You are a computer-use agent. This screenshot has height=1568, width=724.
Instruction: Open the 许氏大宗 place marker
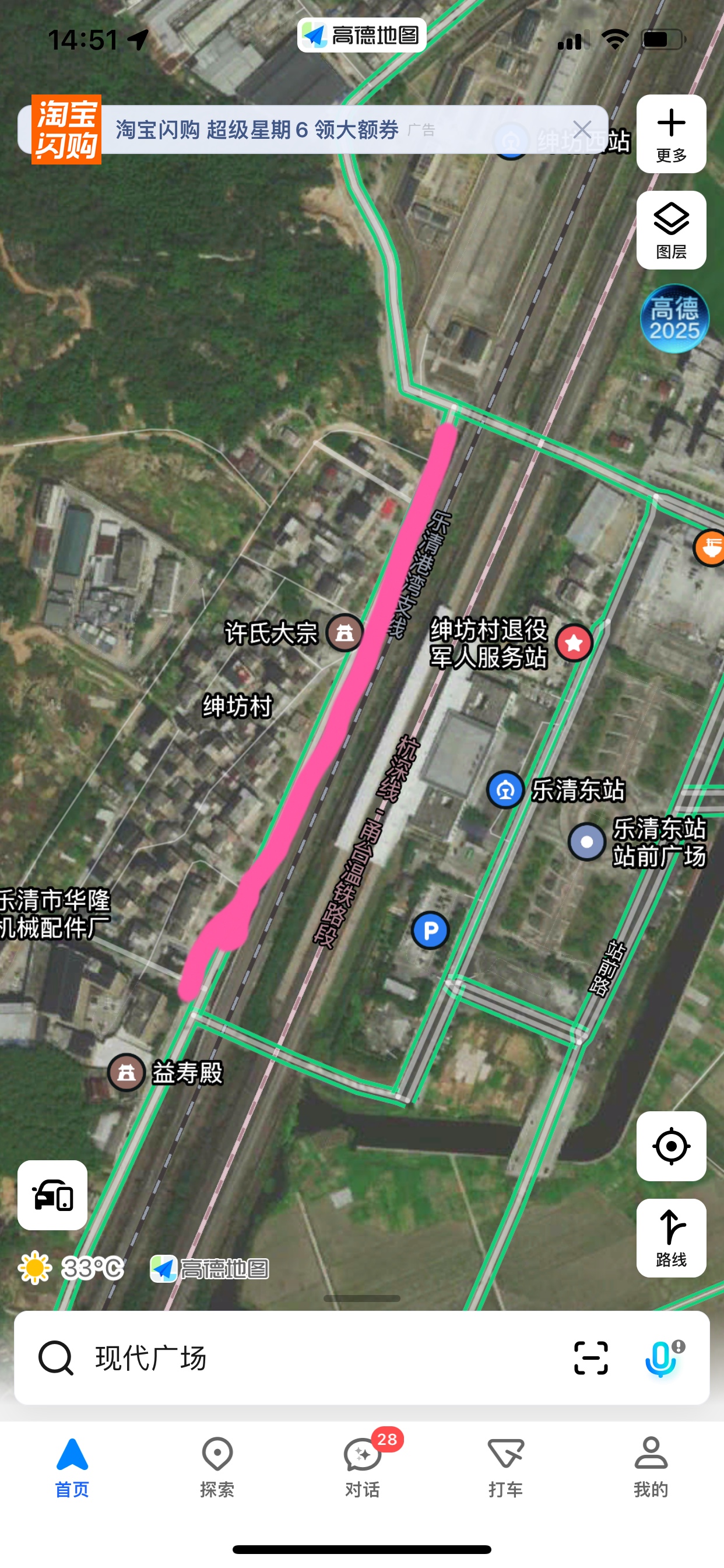[345, 633]
